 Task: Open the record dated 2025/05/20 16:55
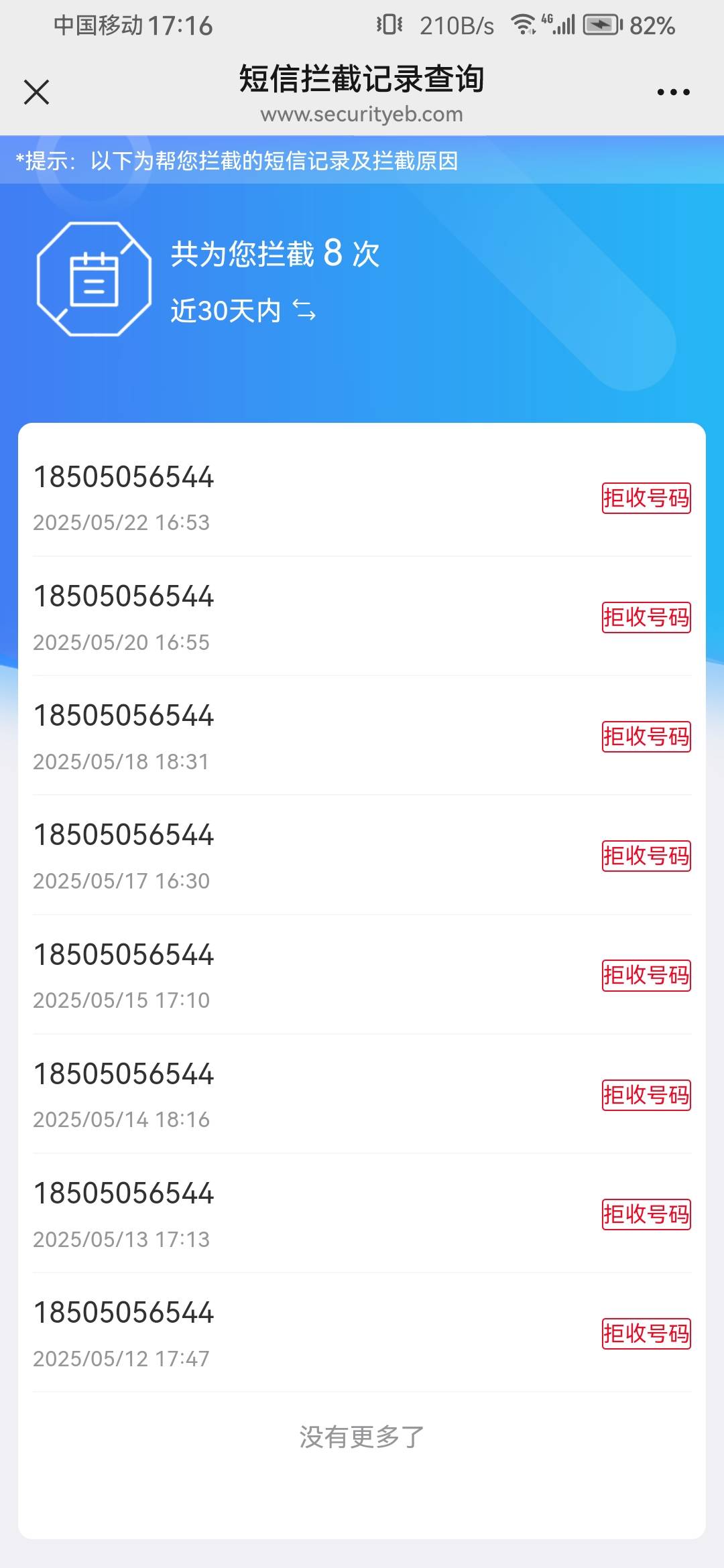click(x=362, y=616)
